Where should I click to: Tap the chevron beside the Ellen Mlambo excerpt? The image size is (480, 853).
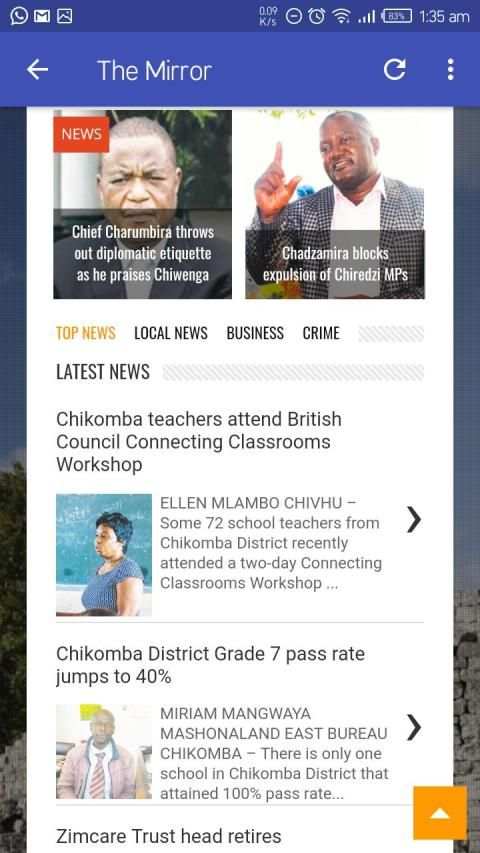[414, 520]
